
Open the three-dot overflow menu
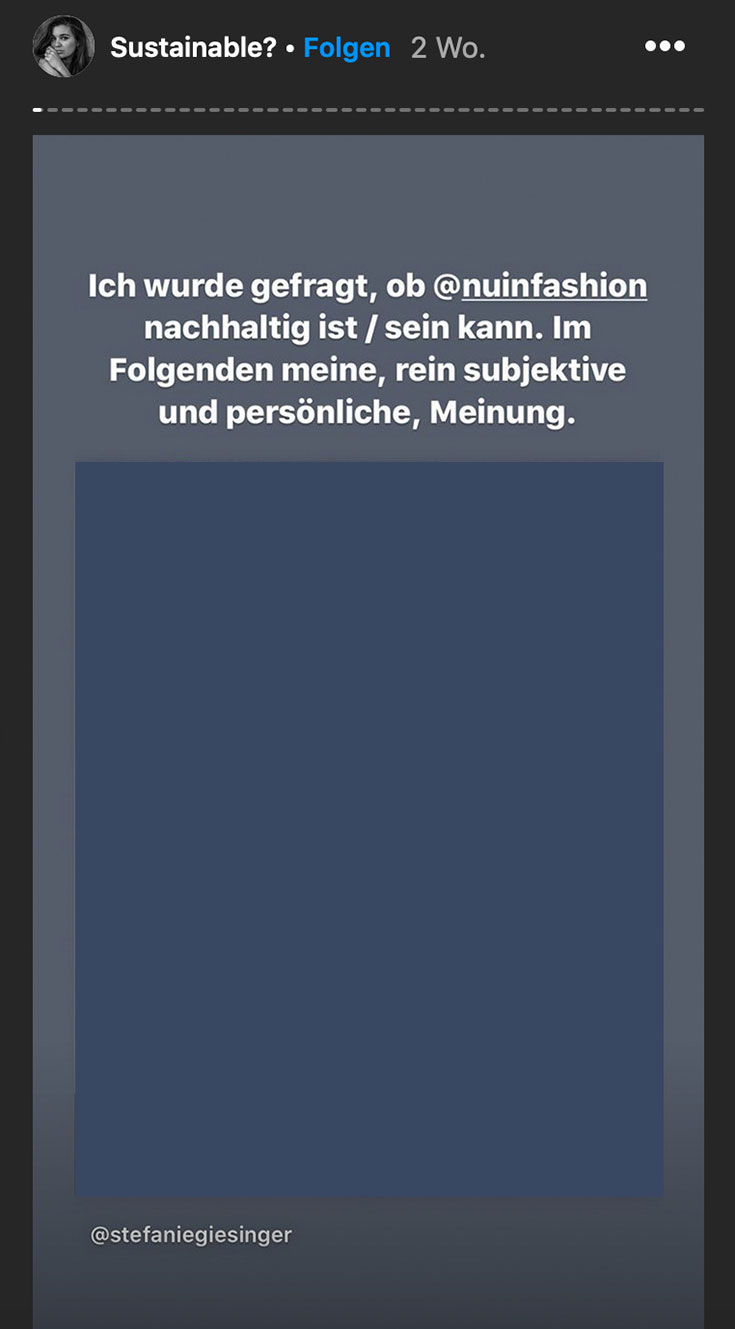click(664, 47)
